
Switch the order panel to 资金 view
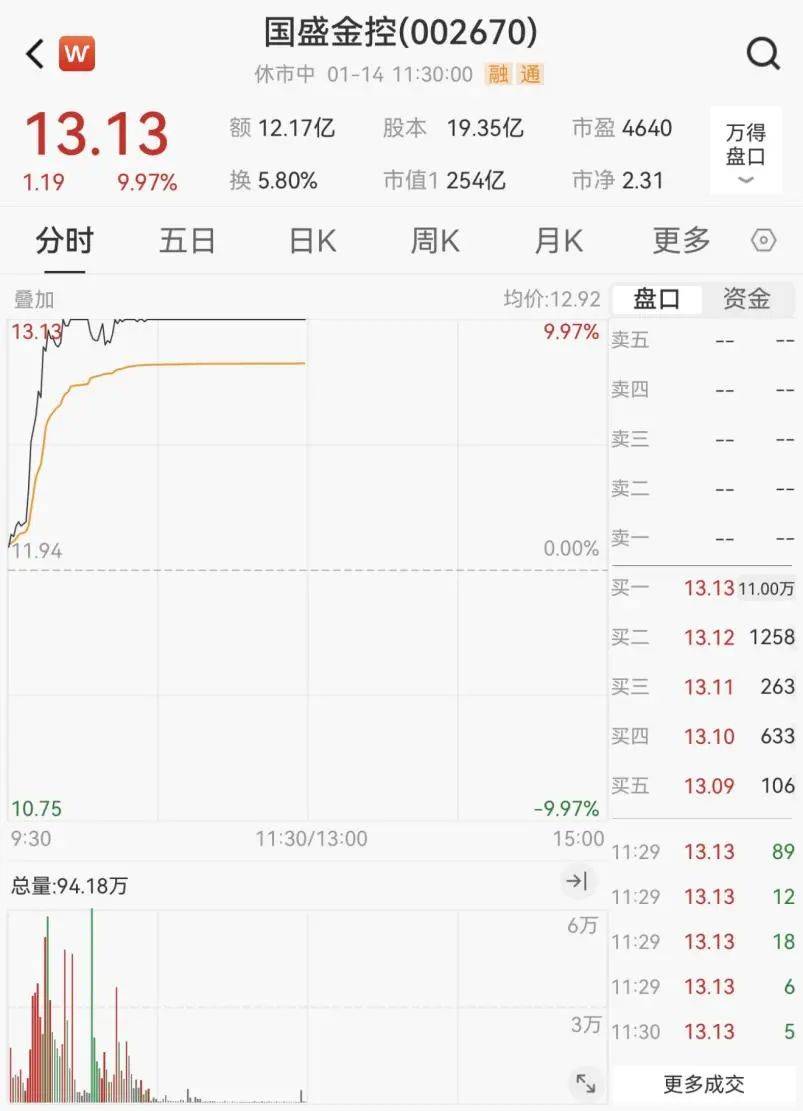pos(746,298)
